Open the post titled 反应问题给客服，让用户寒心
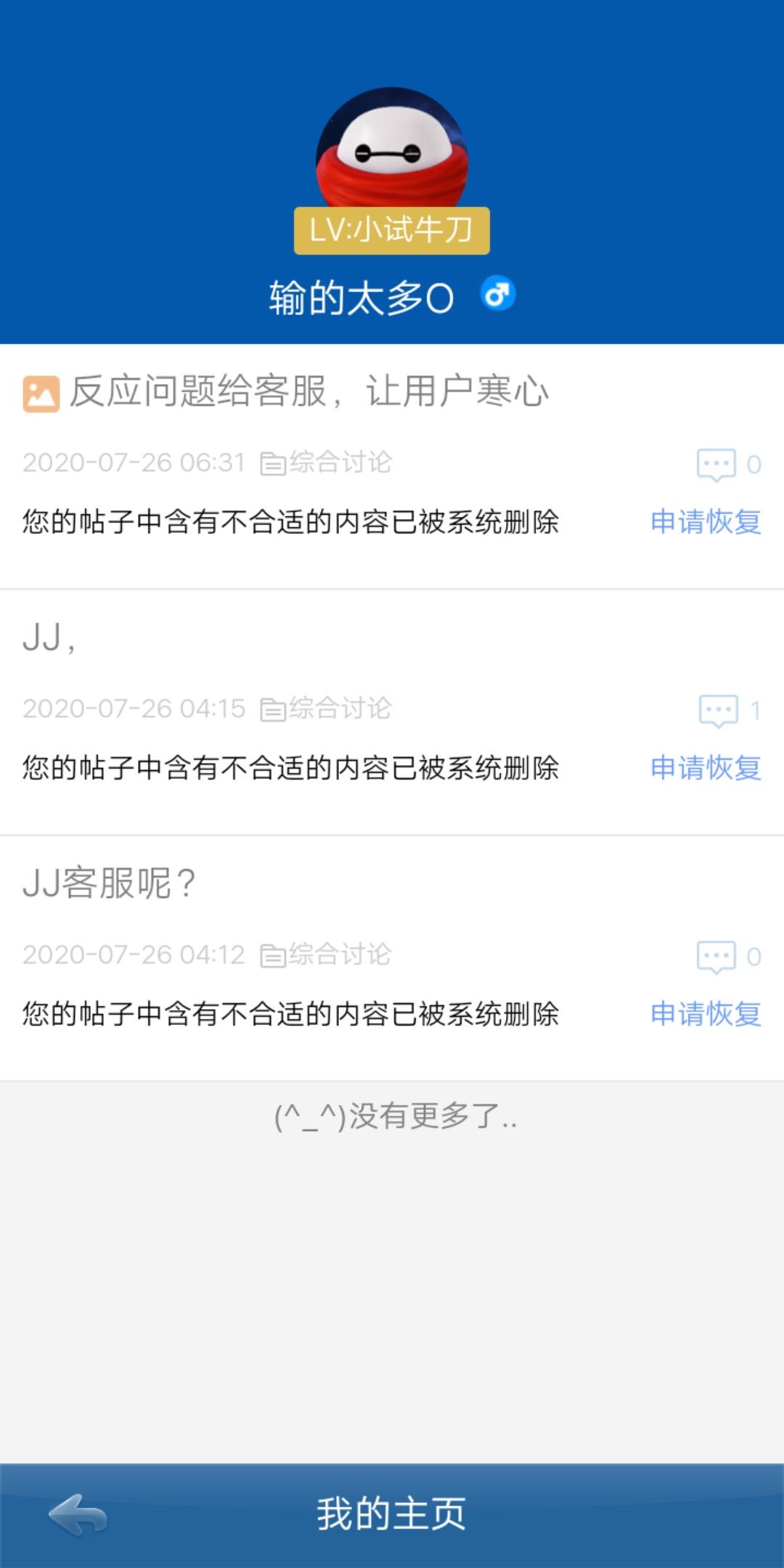This screenshot has height=1568, width=784. point(310,392)
